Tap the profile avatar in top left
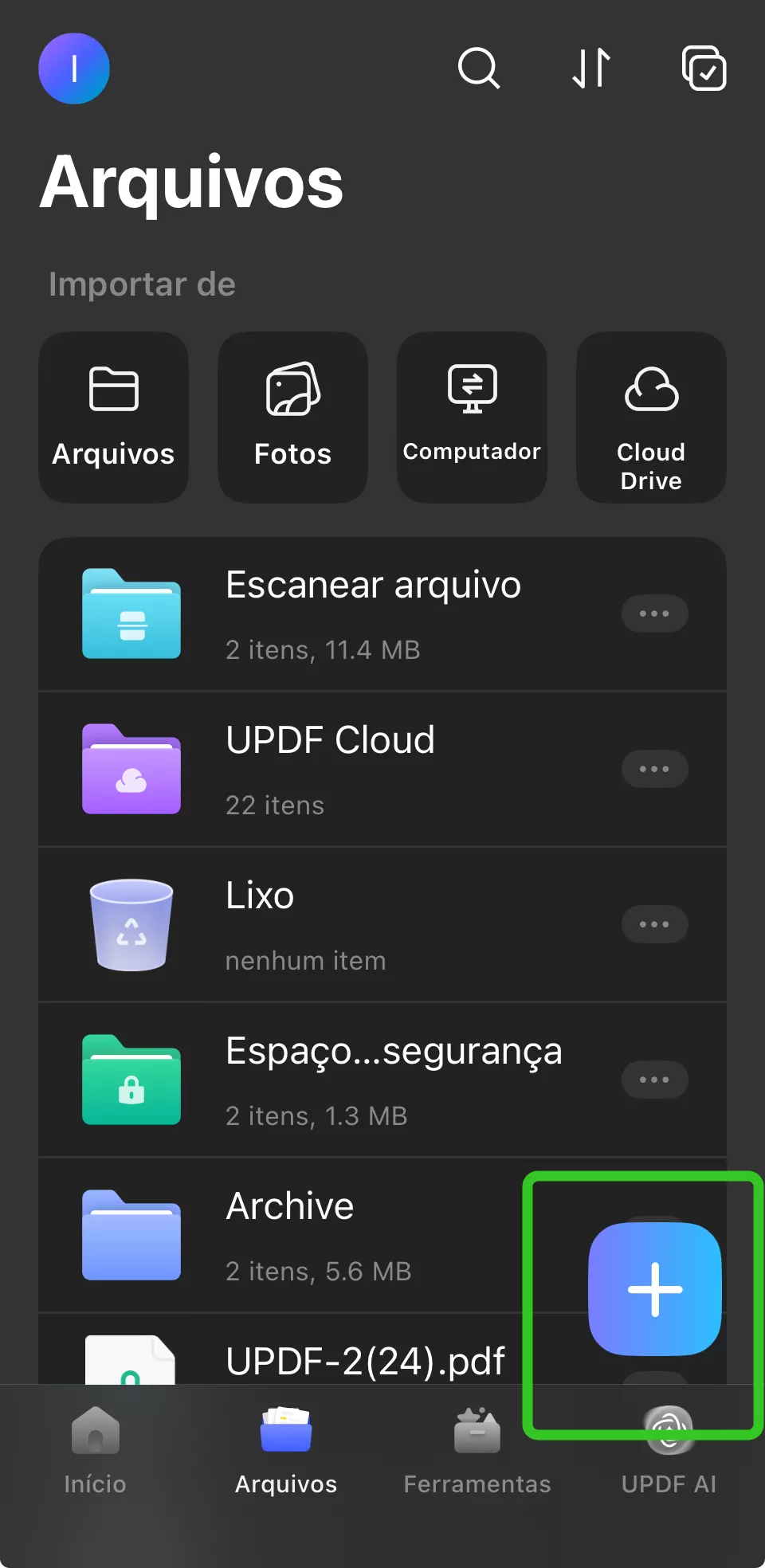This screenshot has height=1568, width=765. tap(73, 69)
